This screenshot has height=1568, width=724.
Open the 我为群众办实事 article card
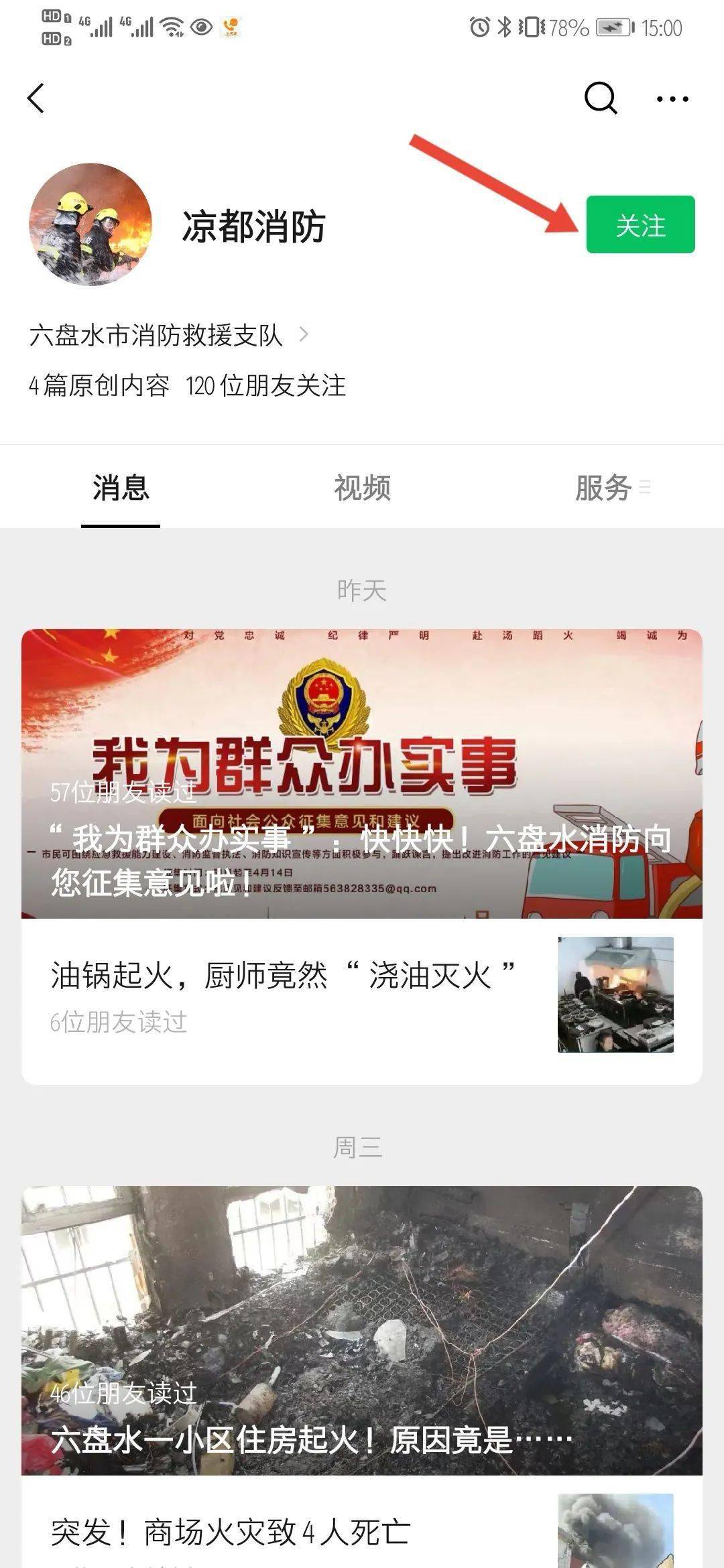tap(362, 773)
